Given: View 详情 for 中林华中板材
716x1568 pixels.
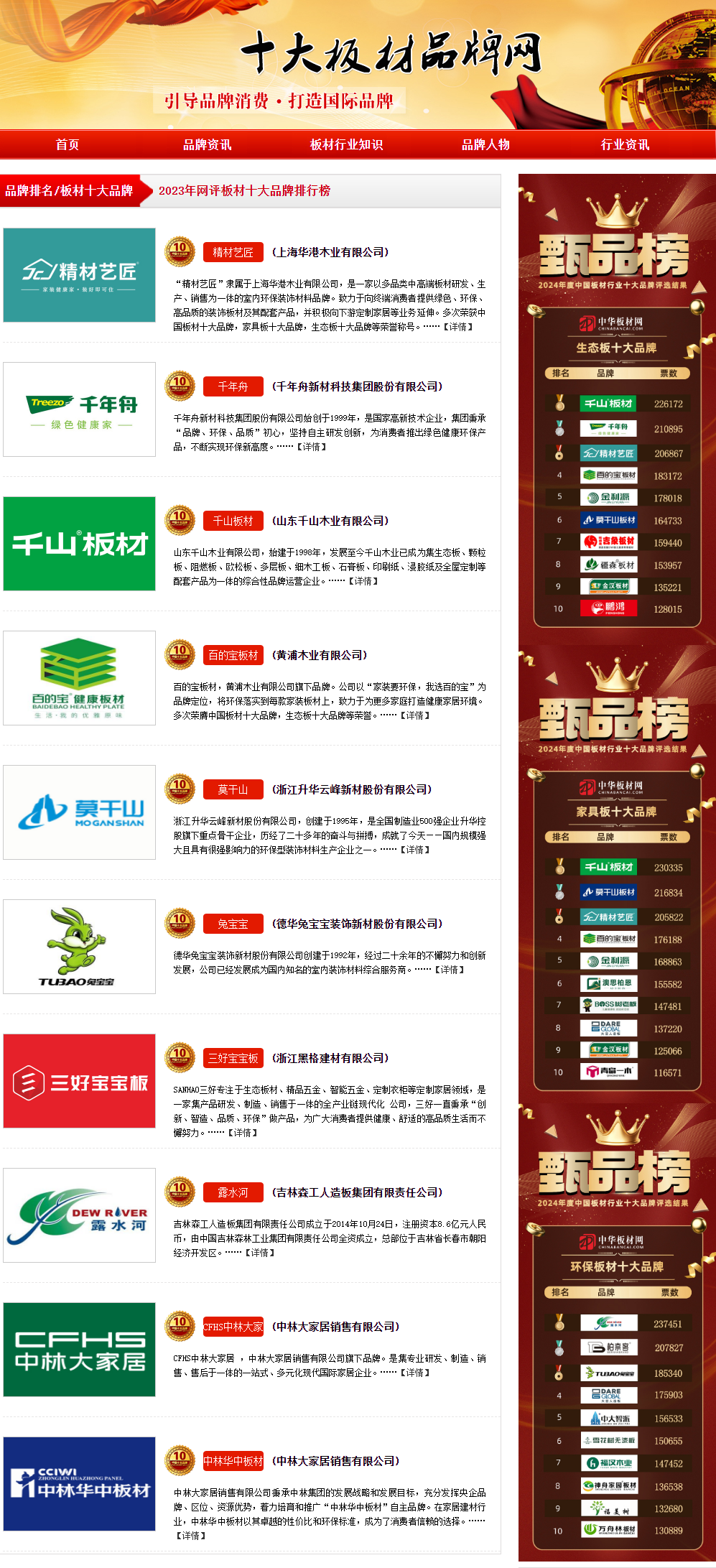Looking at the screenshot, I should point(191,1536).
